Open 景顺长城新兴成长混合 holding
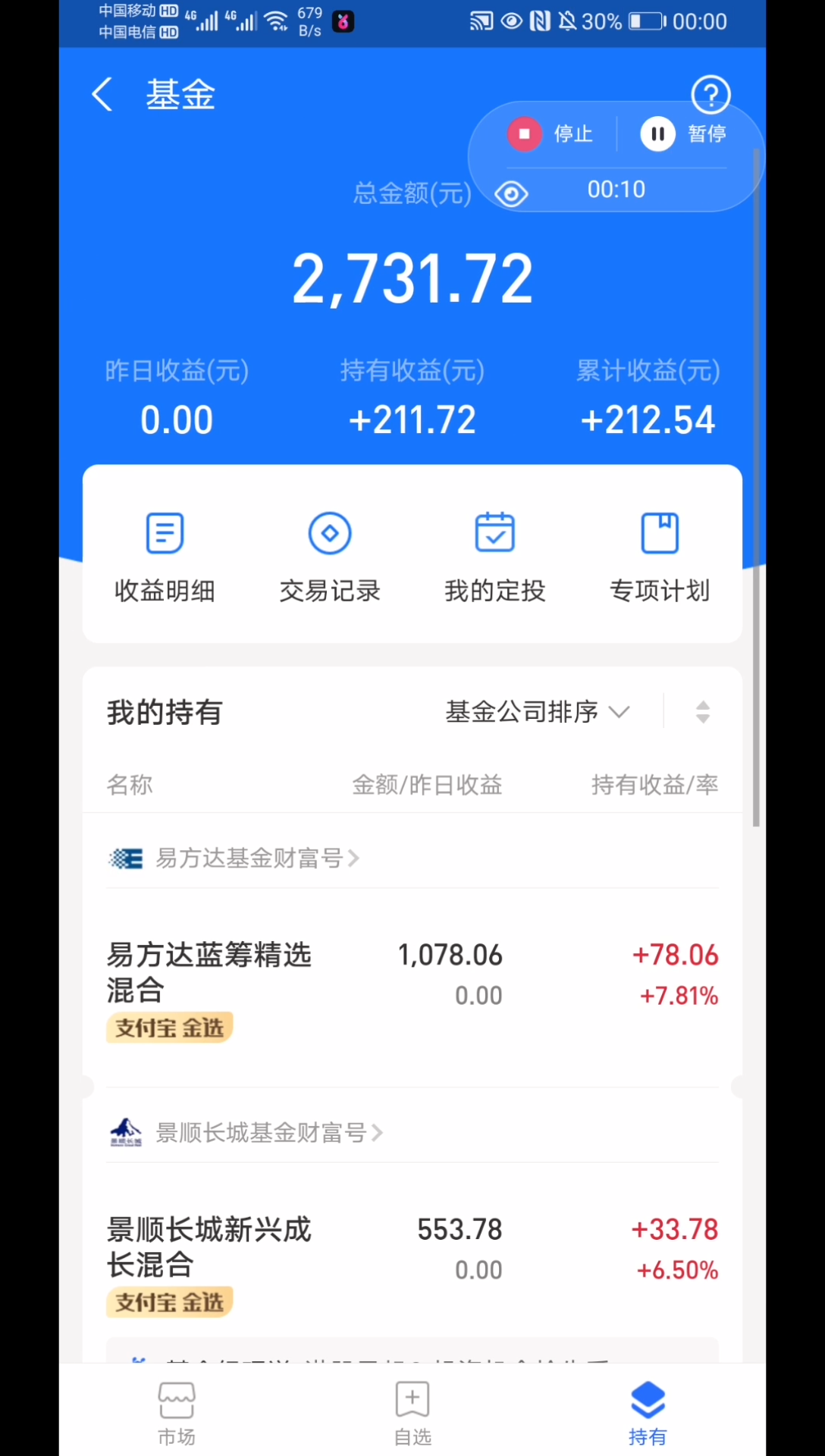 point(412,1265)
